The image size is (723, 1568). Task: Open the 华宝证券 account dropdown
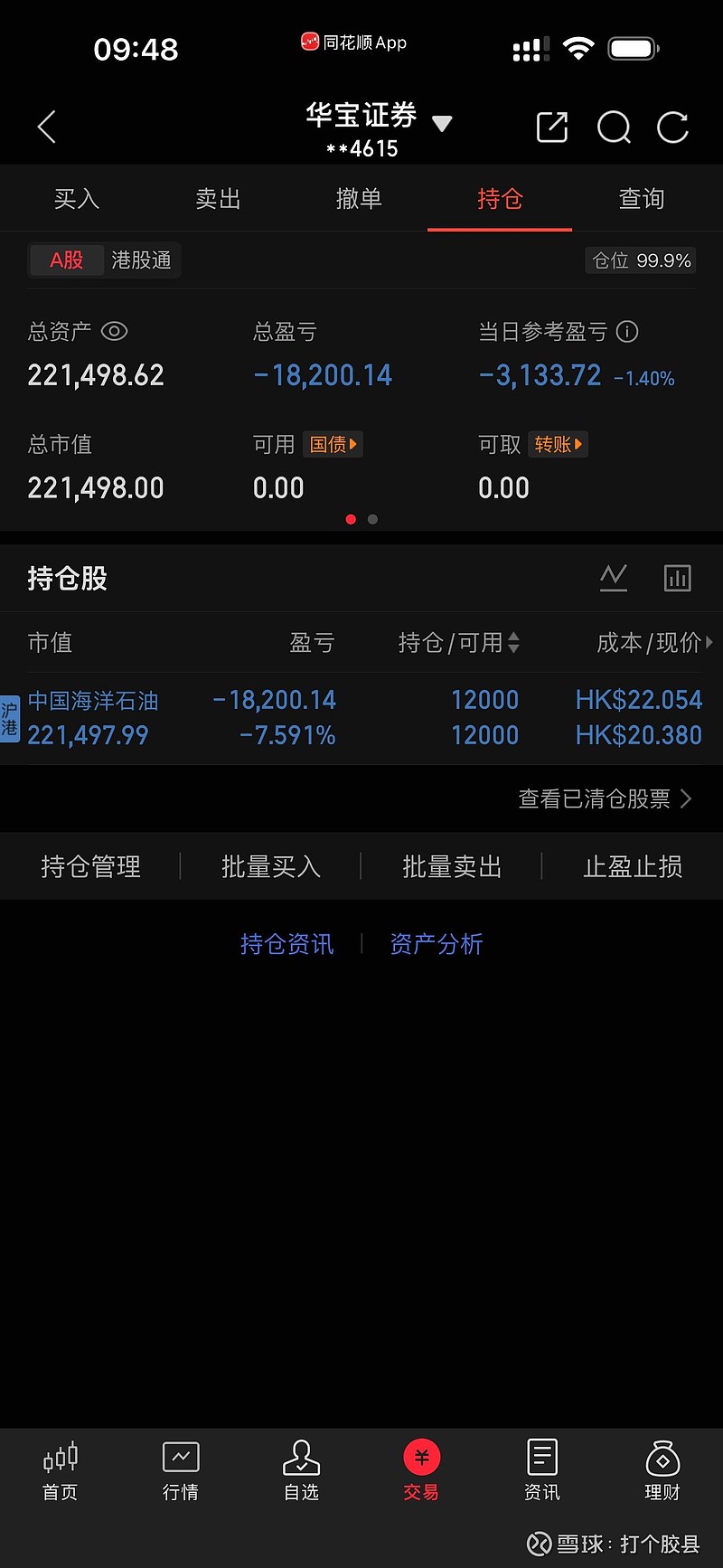[441, 124]
